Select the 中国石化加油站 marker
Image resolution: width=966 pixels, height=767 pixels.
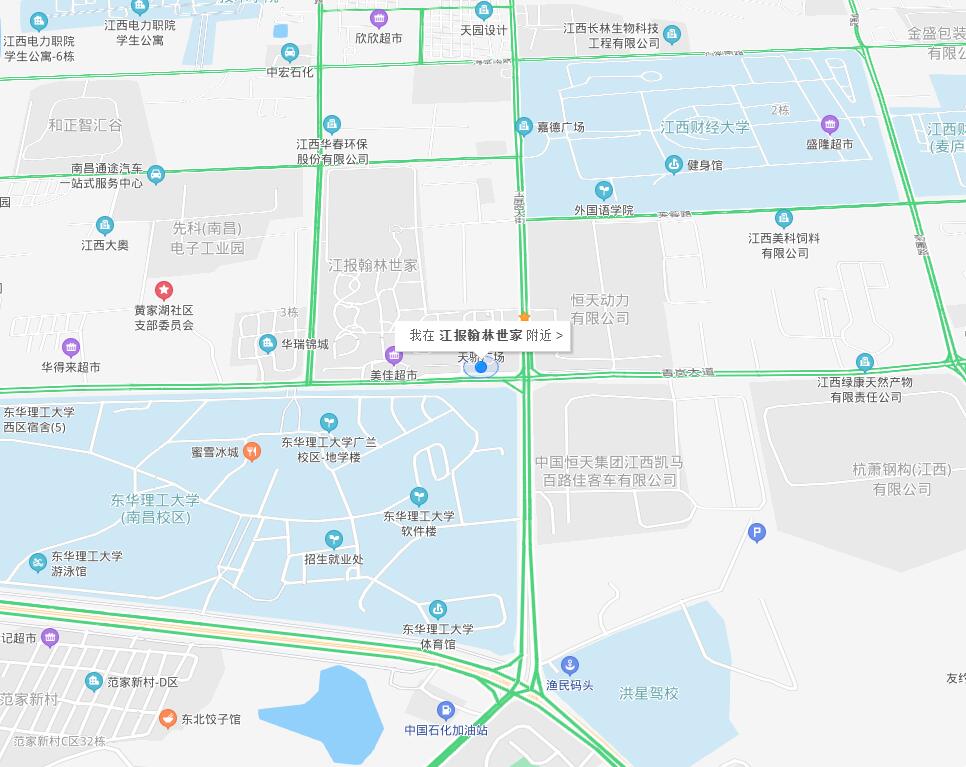pos(446,710)
